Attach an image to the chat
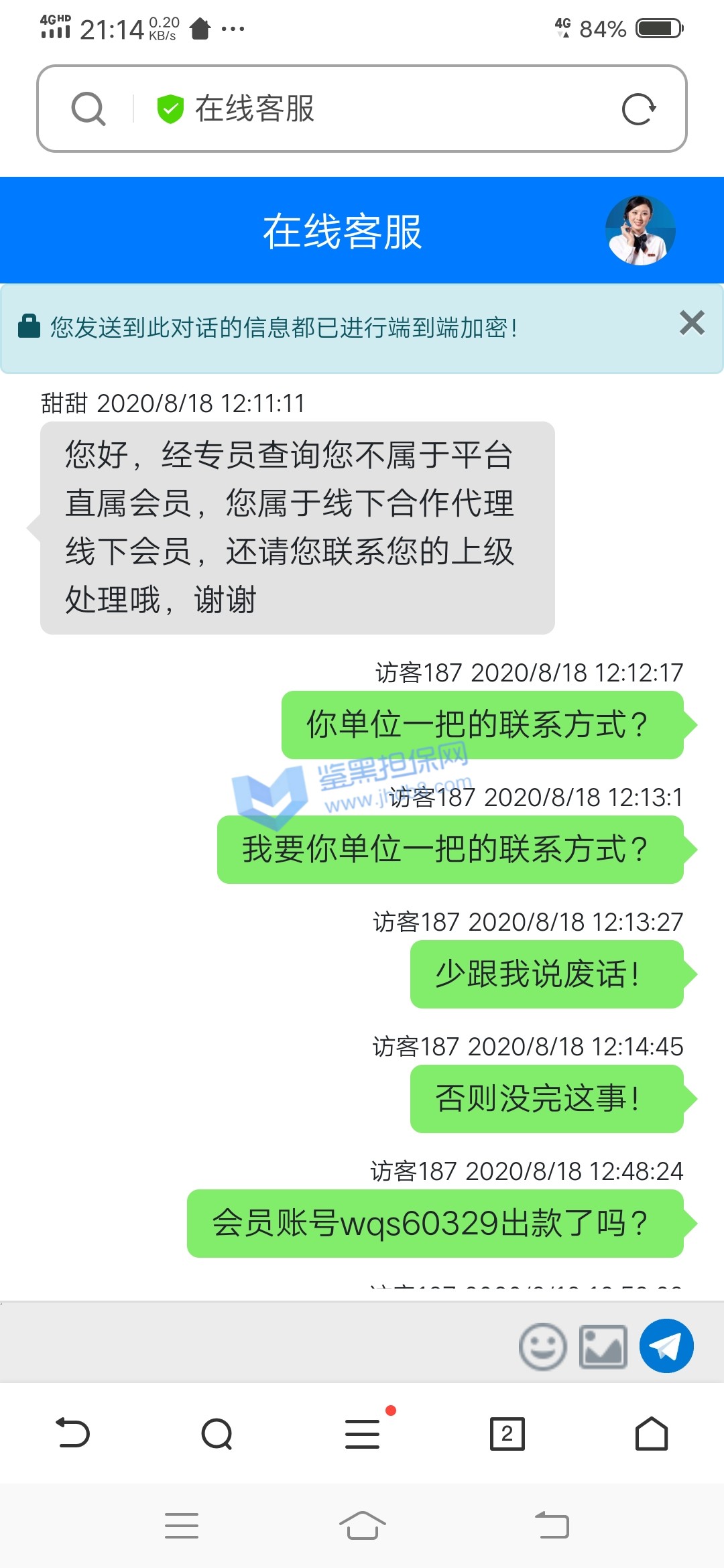 click(603, 1346)
